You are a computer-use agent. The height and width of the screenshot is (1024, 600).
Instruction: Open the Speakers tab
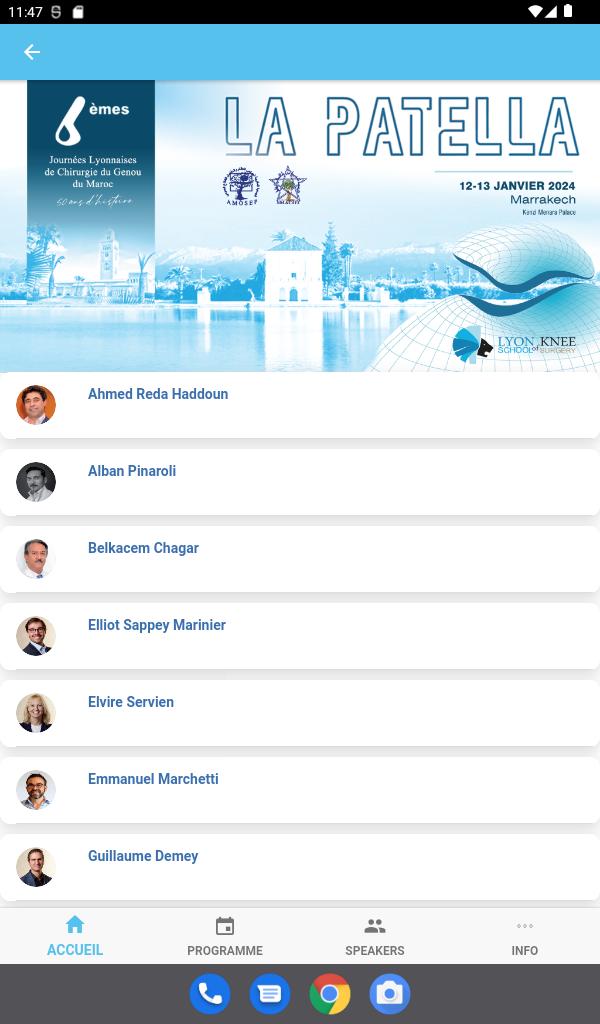[x=375, y=936]
